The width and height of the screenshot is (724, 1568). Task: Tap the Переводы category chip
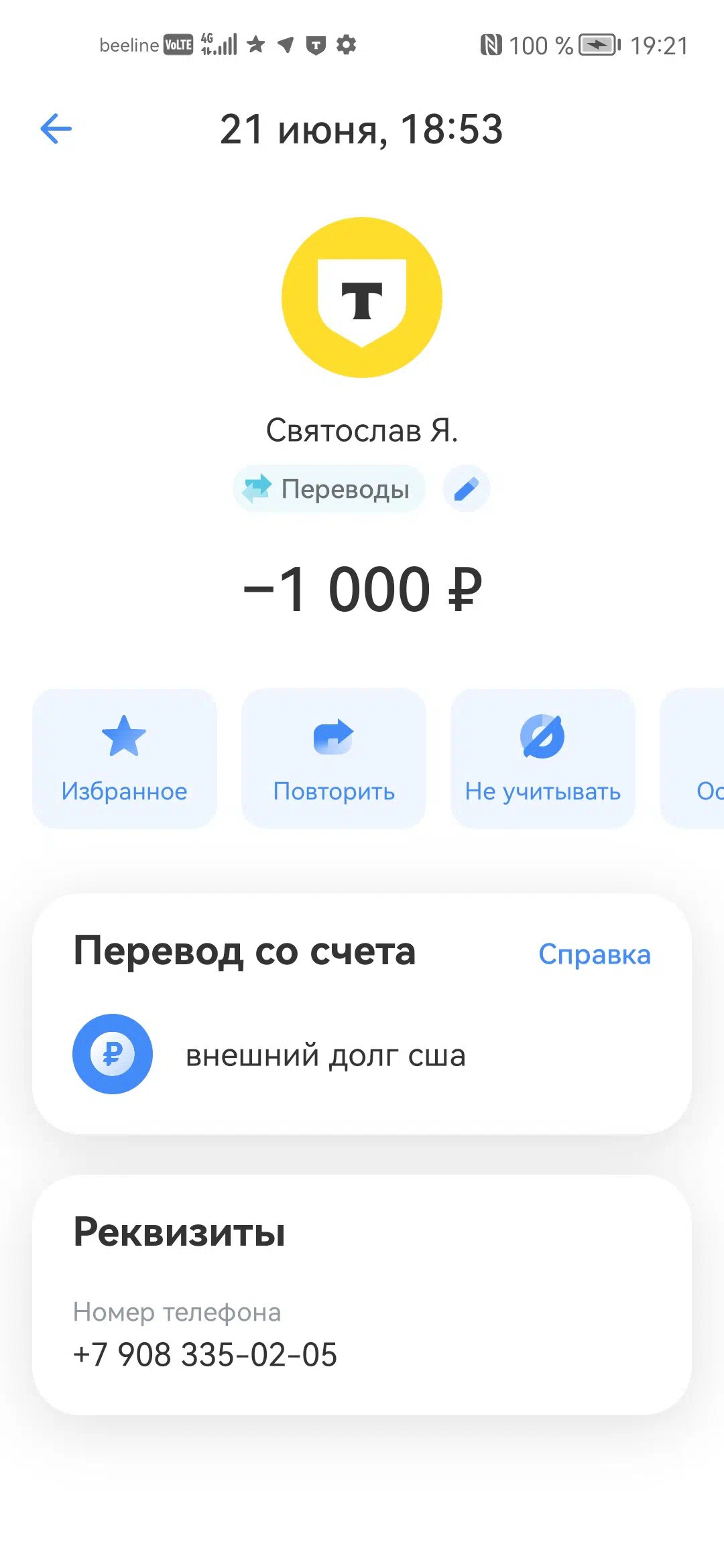tap(329, 489)
